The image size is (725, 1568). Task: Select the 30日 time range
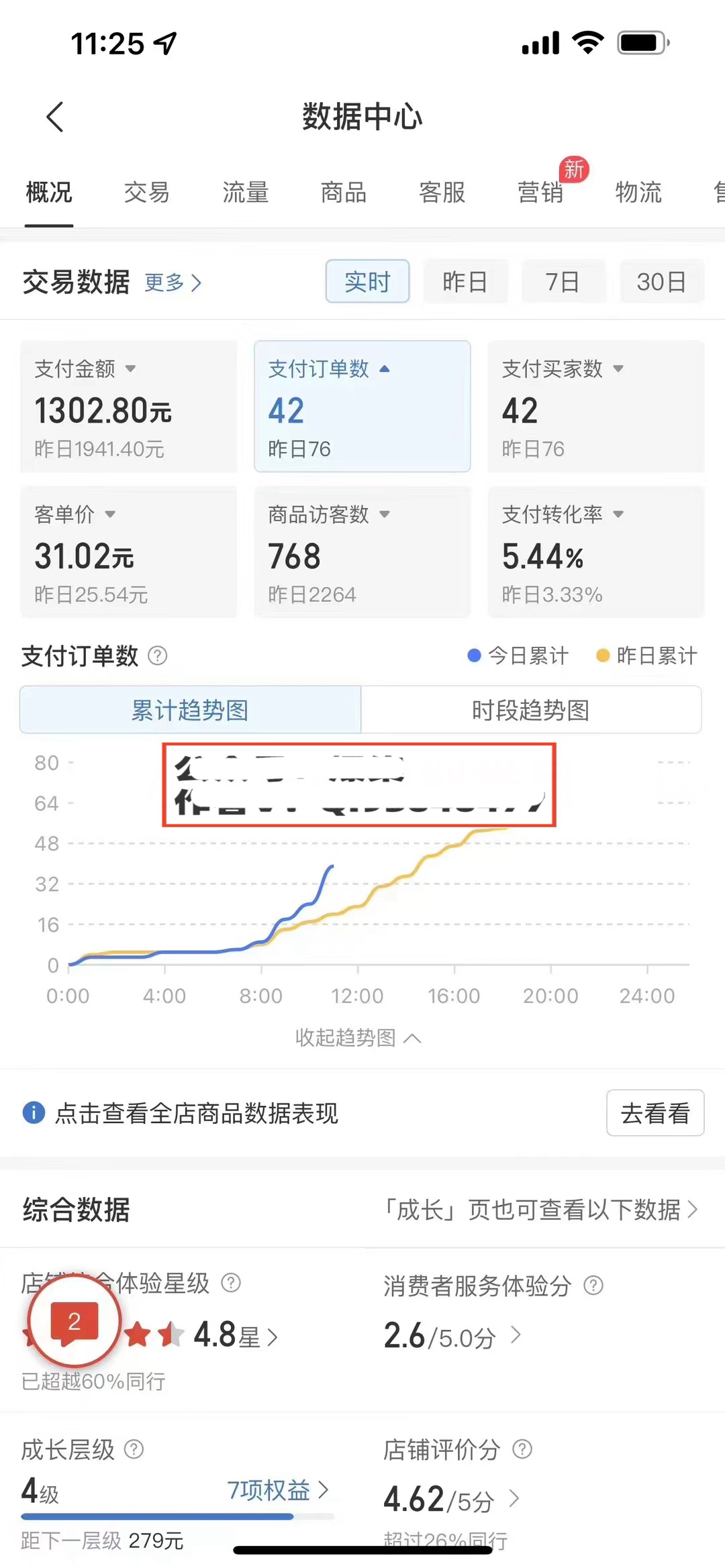click(661, 282)
